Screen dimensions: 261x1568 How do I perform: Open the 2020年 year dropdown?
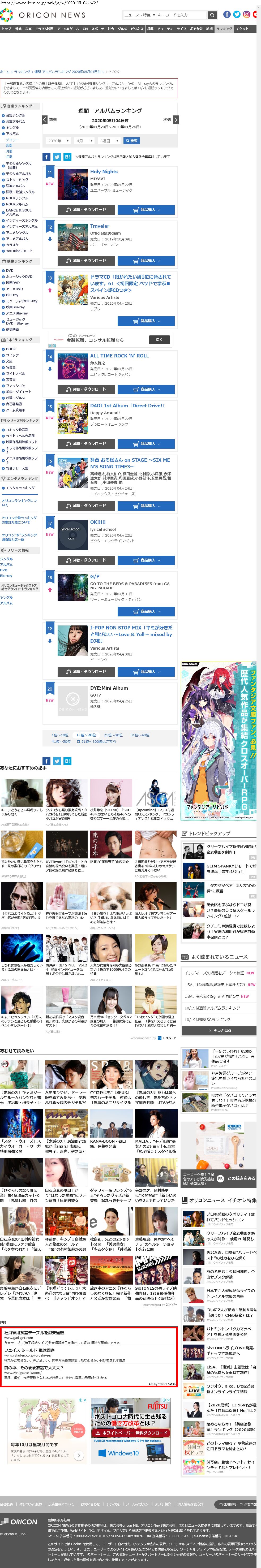tap(58, 141)
